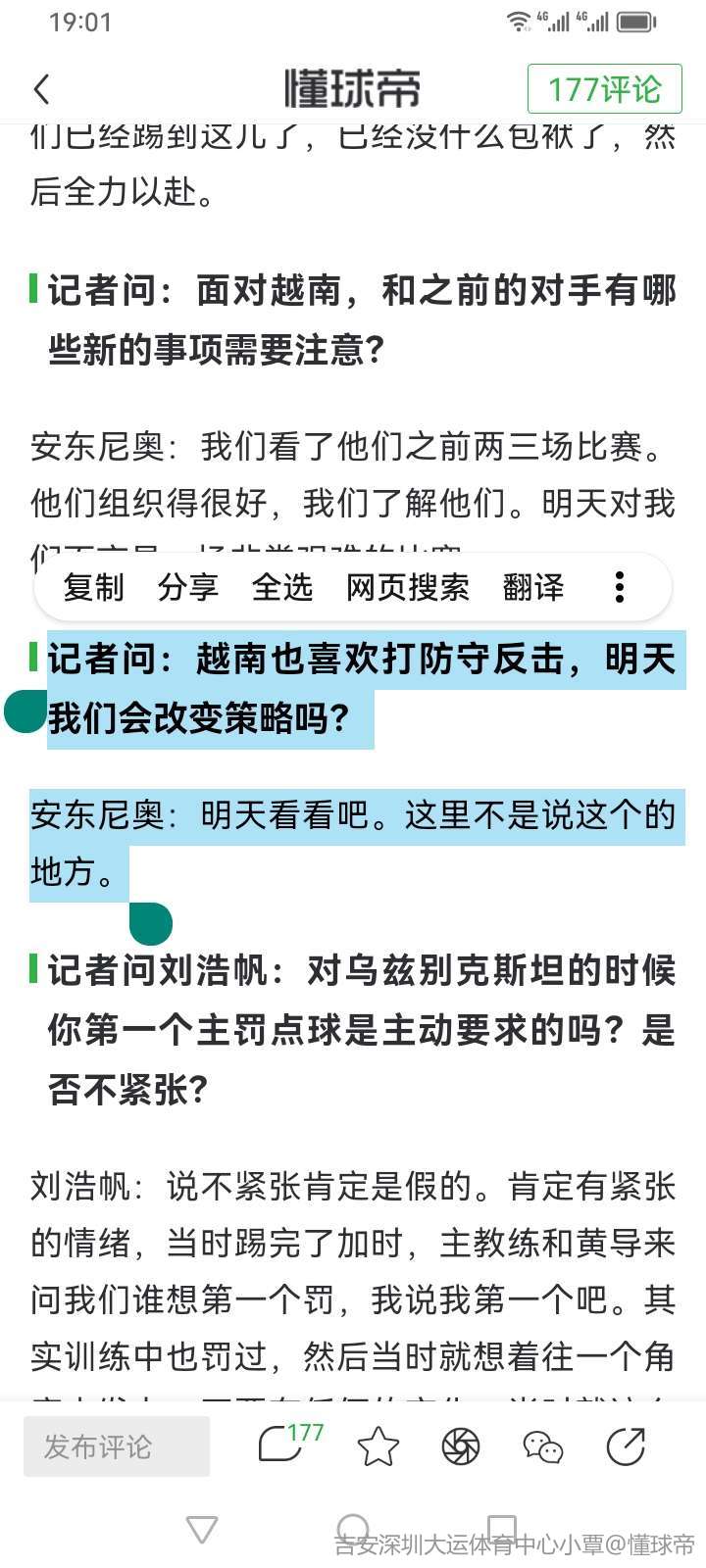Choose 分享 in the selection toolbar
Viewport: 706px width, 1568px height.
point(187,587)
